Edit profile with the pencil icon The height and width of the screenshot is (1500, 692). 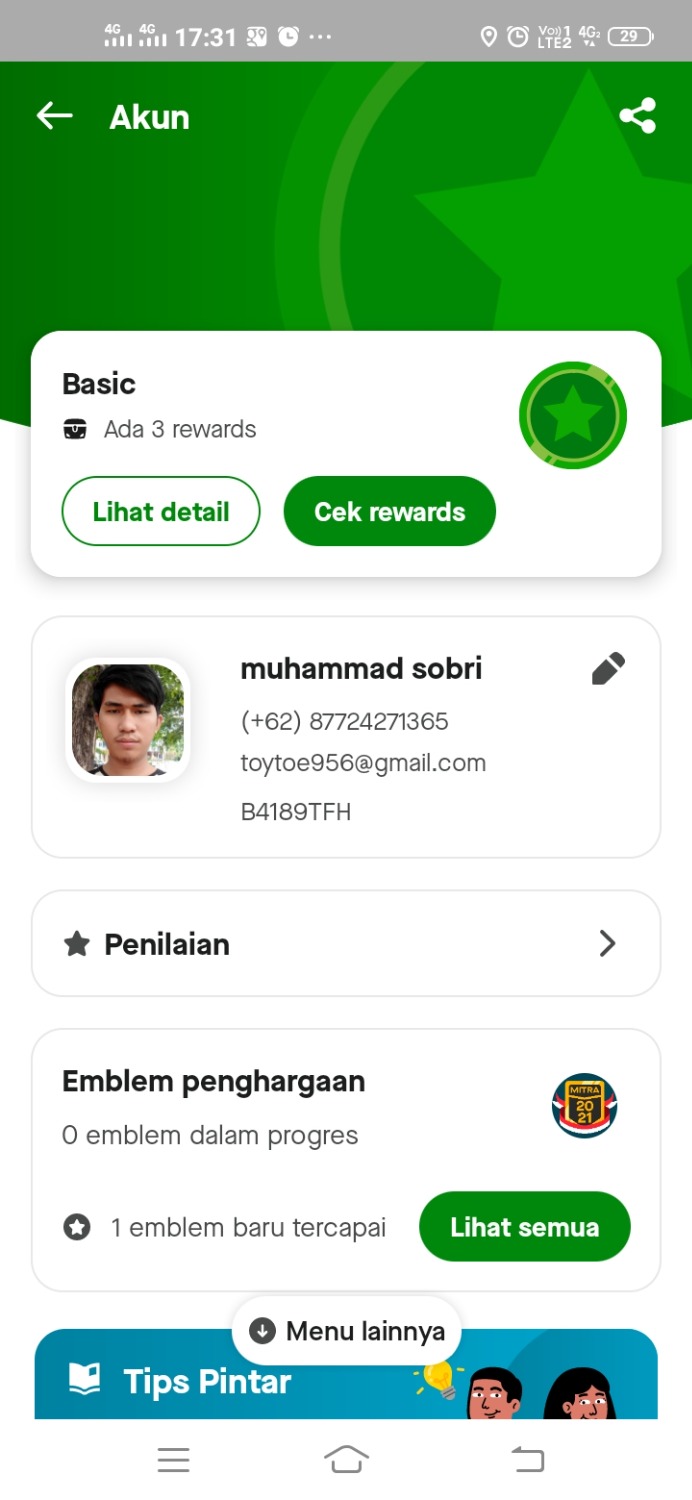[608, 669]
